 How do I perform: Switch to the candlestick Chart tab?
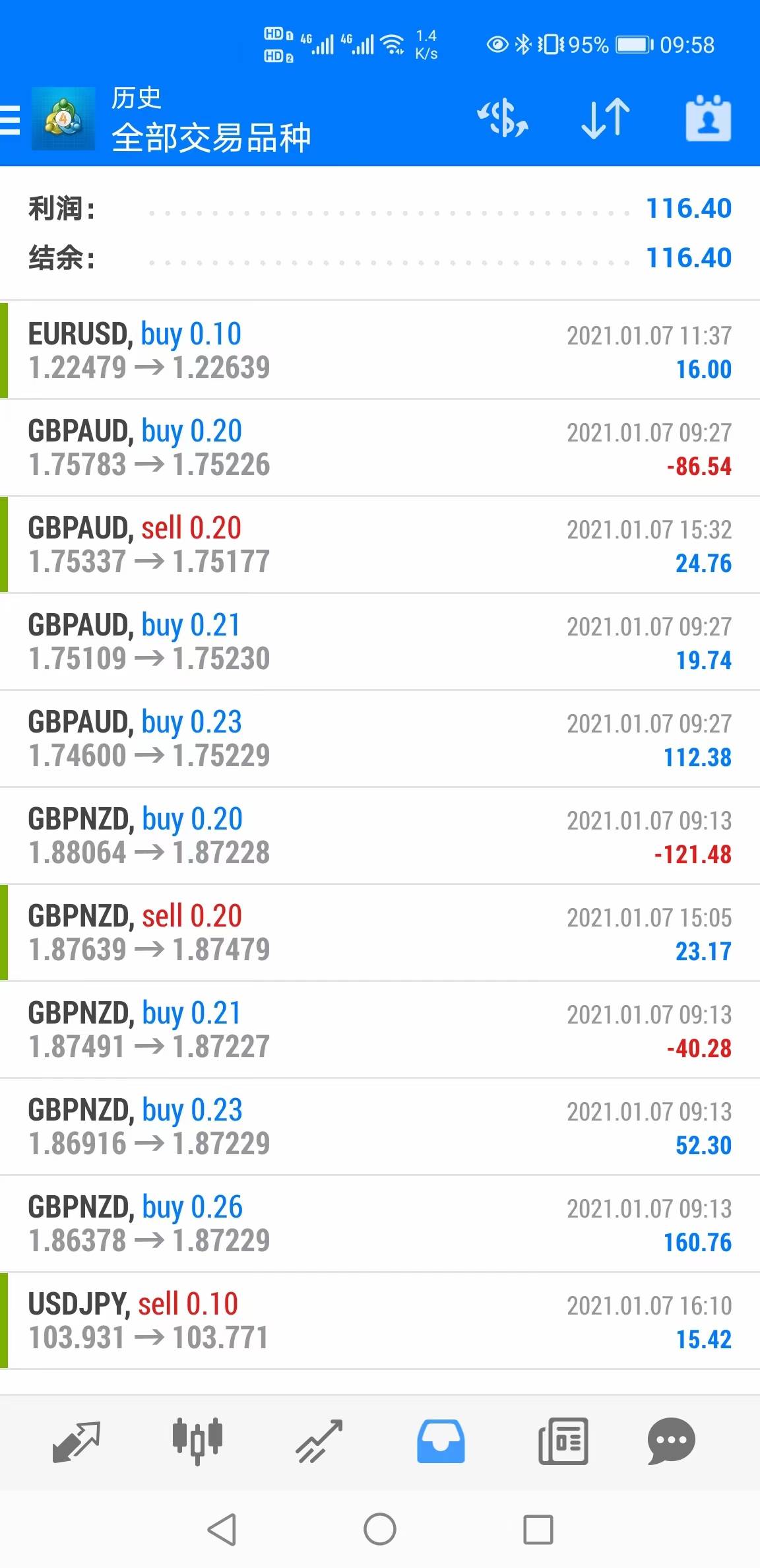pyautogui.click(x=197, y=1441)
